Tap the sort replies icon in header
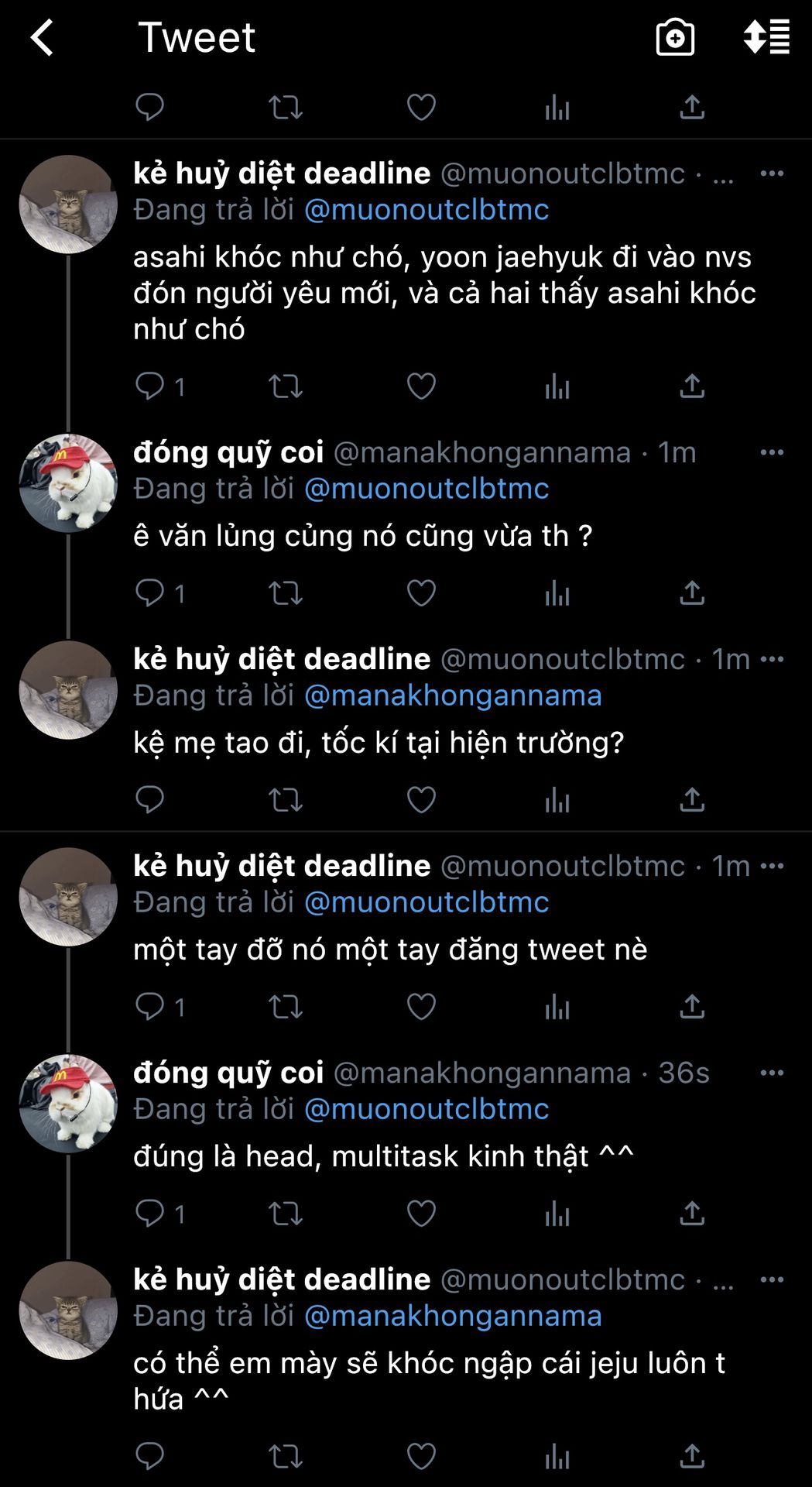This screenshot has height=1487, width=812. (x=766, y=37)
